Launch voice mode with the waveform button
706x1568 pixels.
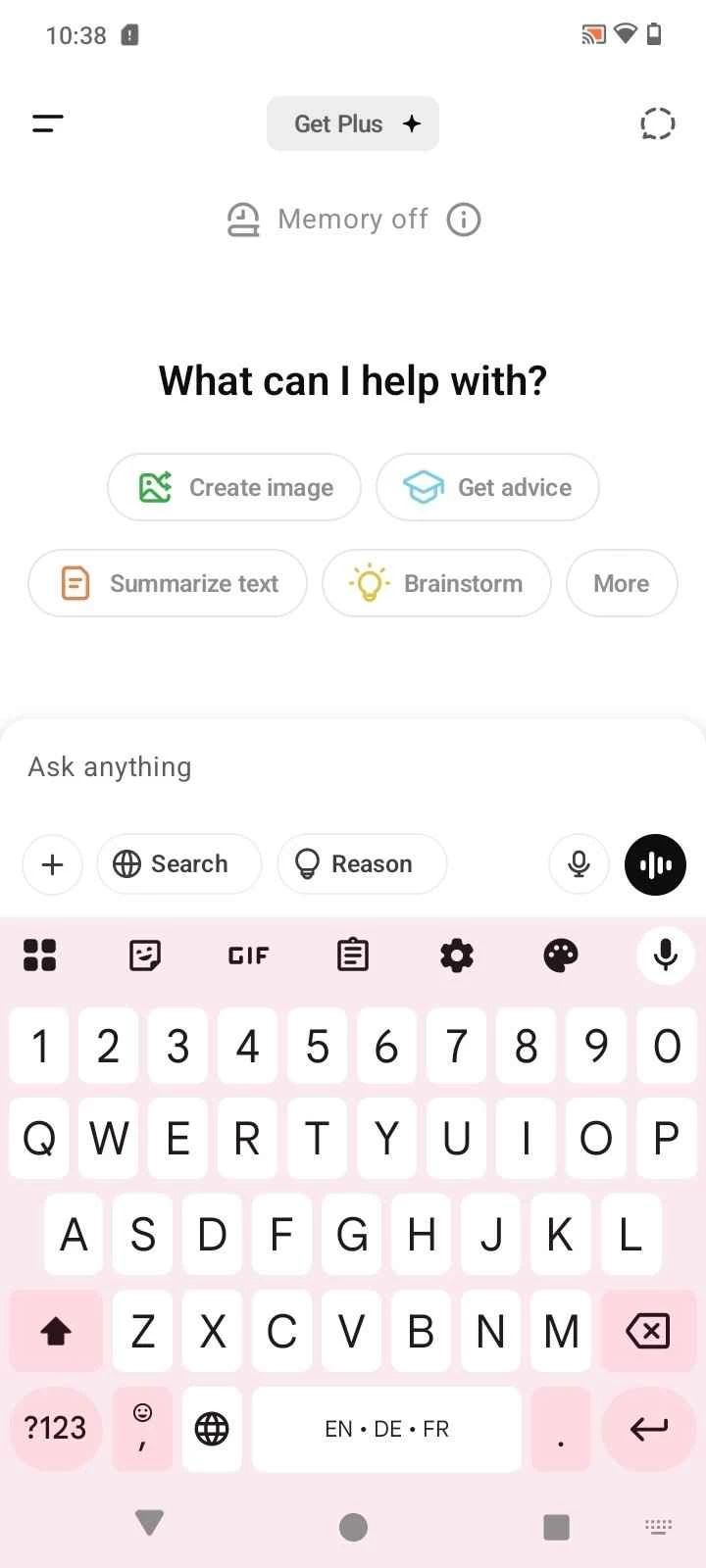(655, 864)
